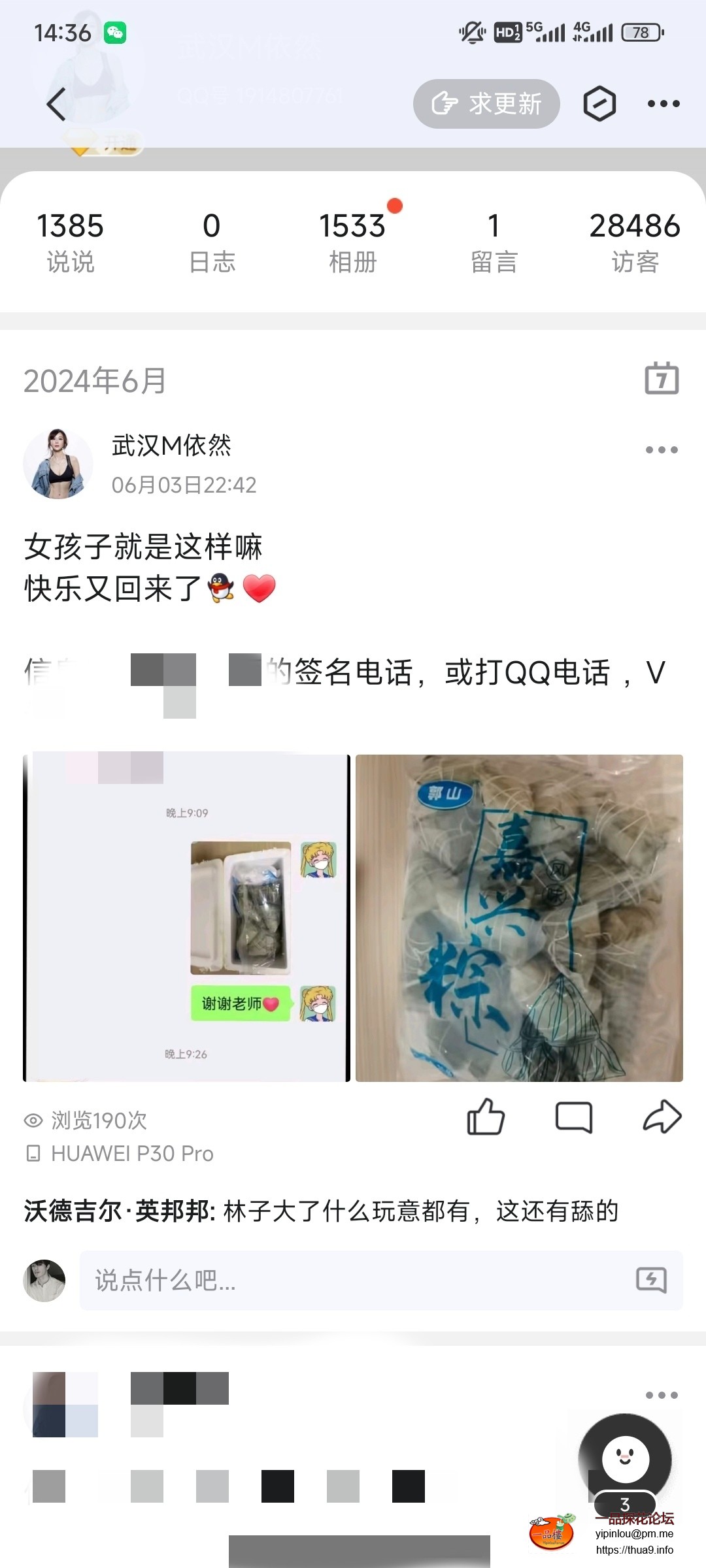Open the 留言 message board
This screenshot has height=1568, width=706.
pos(494,242)
